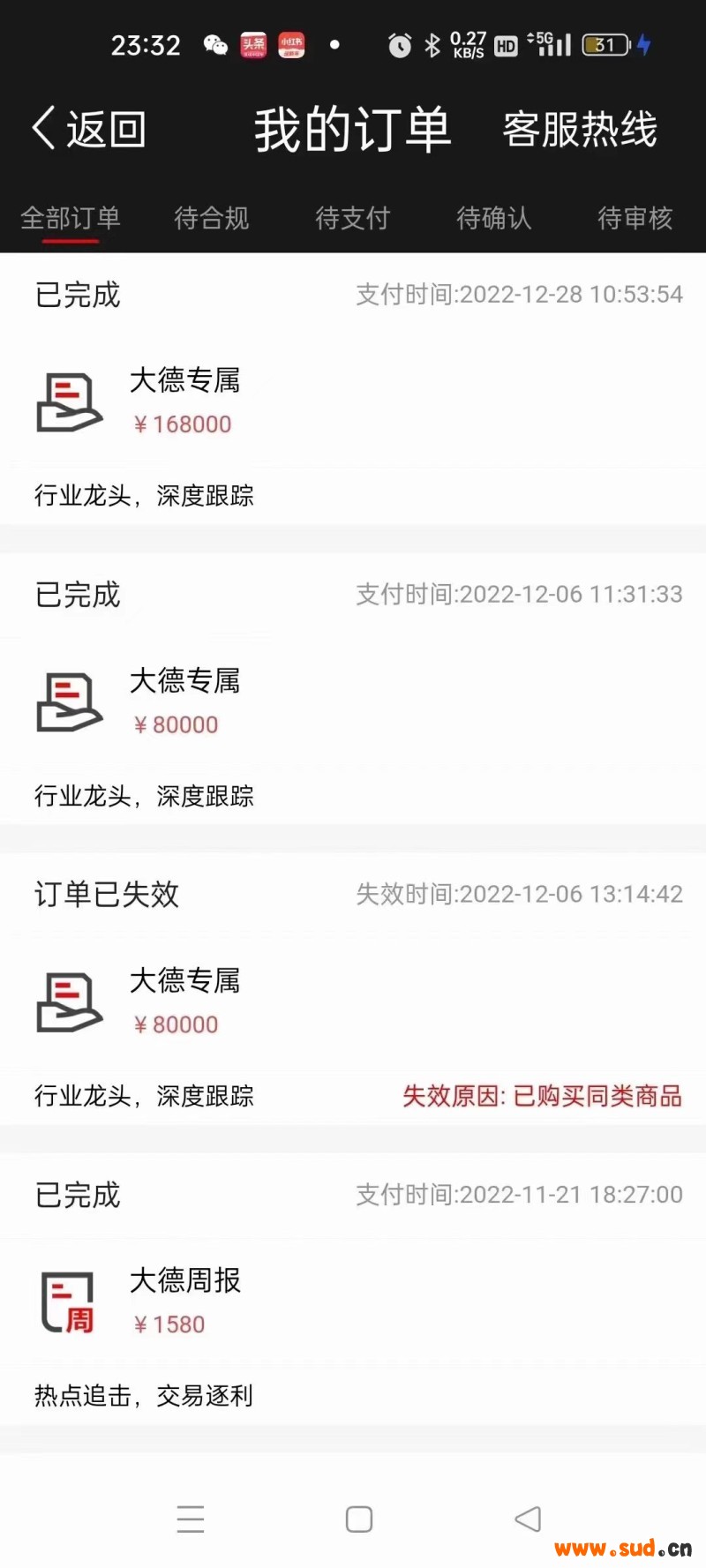Open the 大德周报 ¥1580 order
The image size is (706, 1568).
coord(353,1289)
